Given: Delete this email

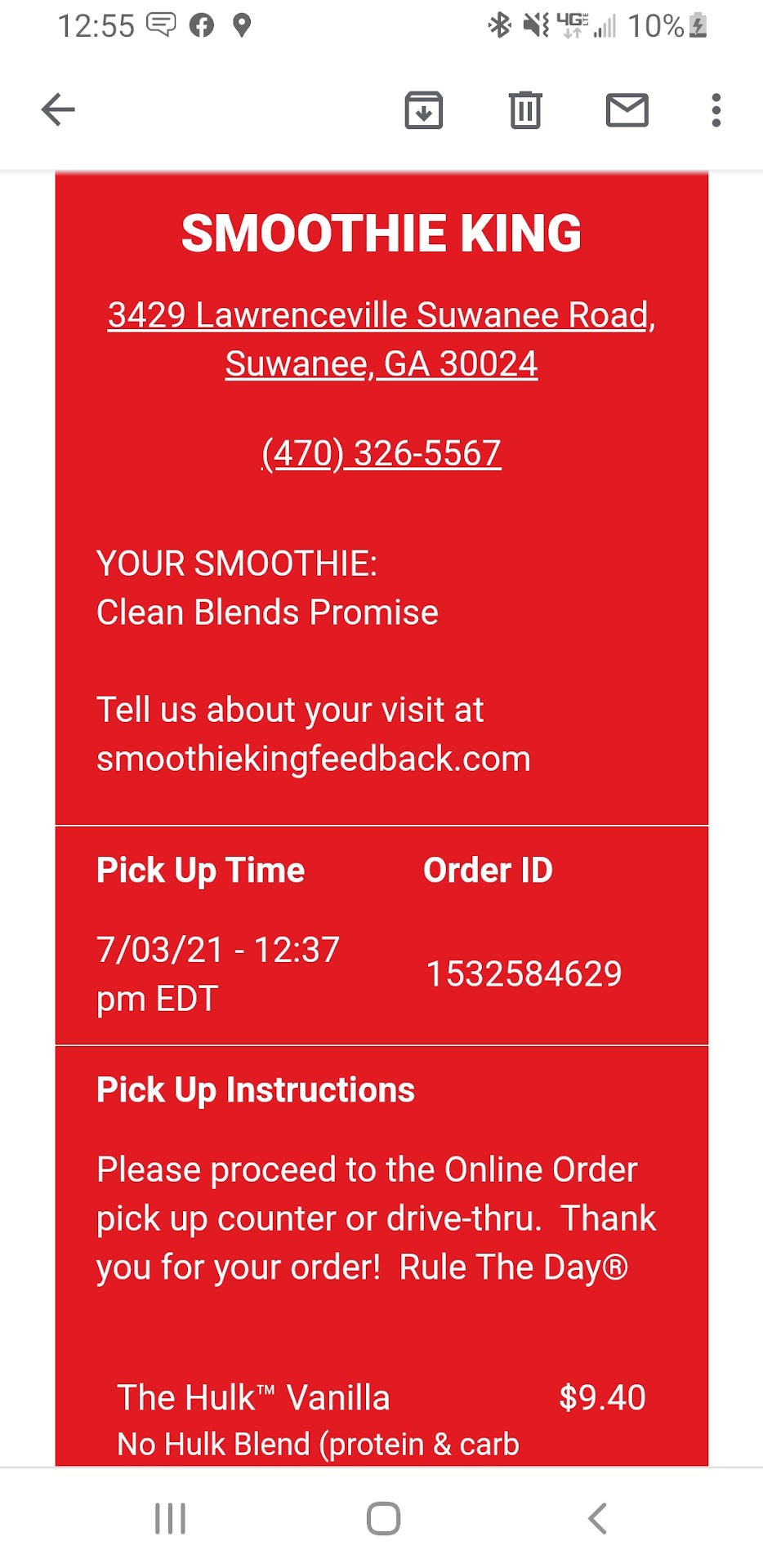Looking at the screenshot, I should pyautogui.click(x=525, y=110).
